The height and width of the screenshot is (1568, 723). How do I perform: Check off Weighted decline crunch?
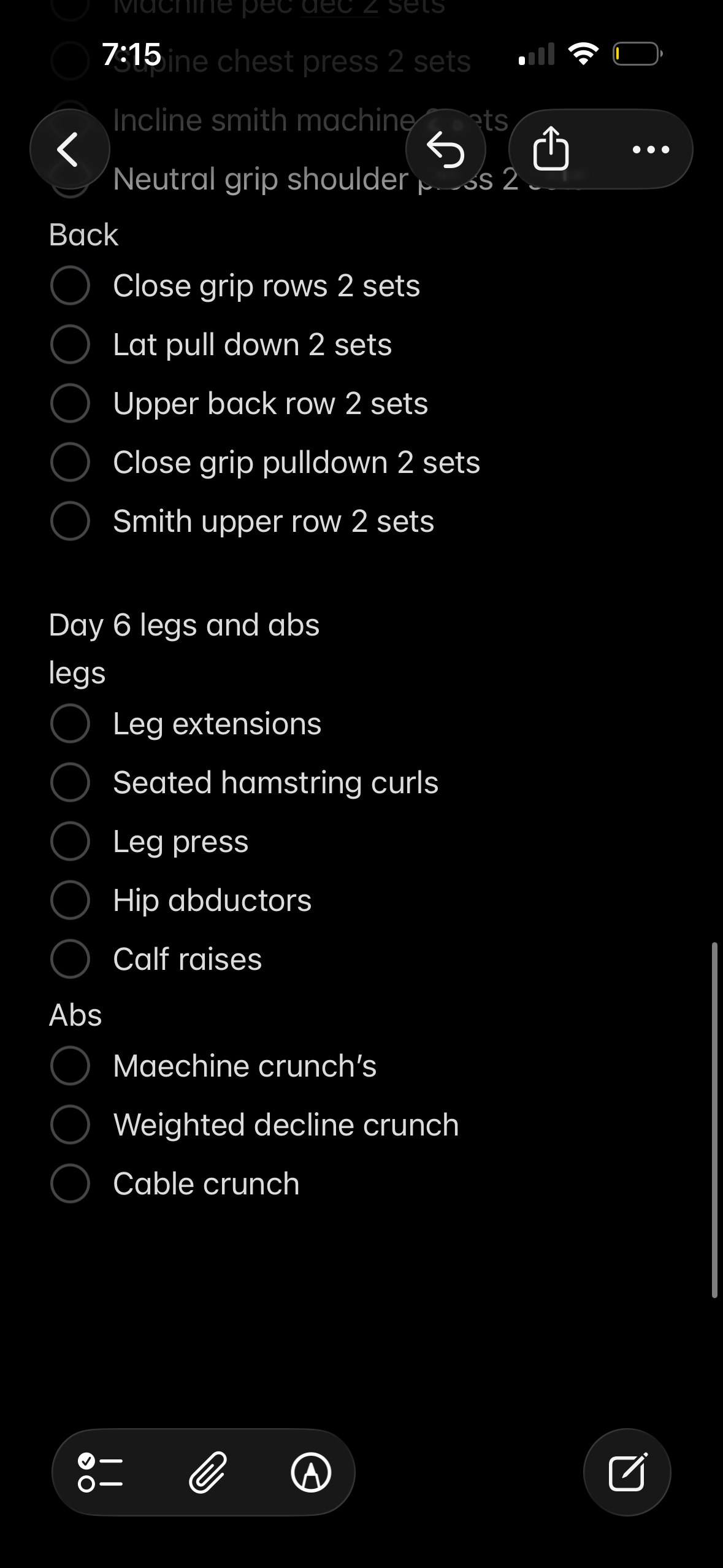[x=70, y=1124]
